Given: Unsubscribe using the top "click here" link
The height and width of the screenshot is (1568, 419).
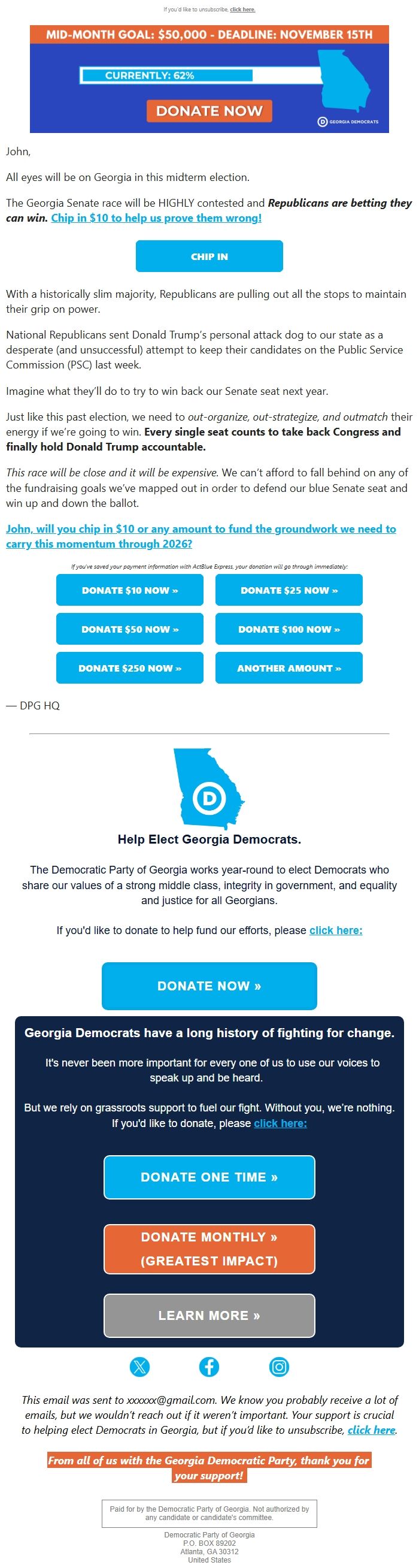Looking at the screenshot, I should click(242, 10).
